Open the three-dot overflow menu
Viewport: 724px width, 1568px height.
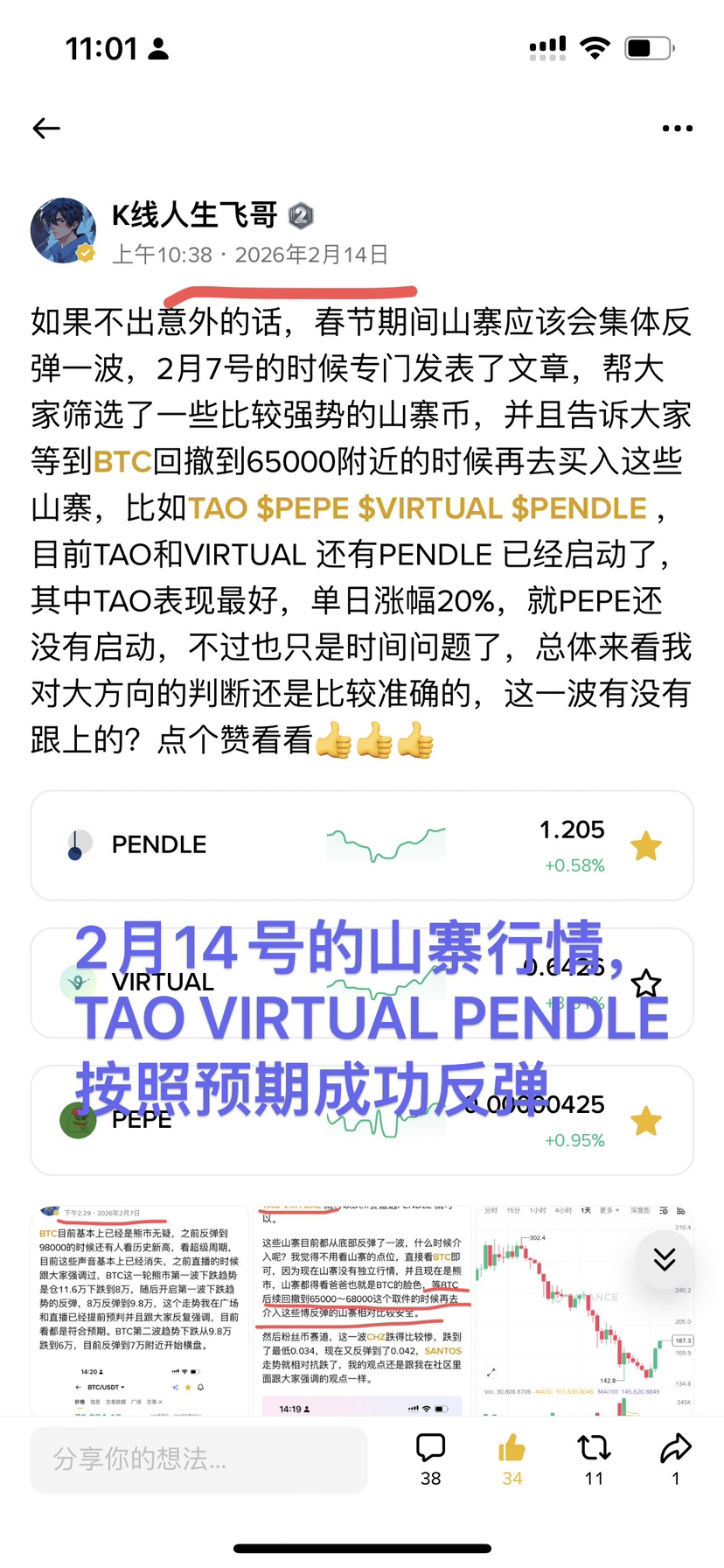click(677, 129)
